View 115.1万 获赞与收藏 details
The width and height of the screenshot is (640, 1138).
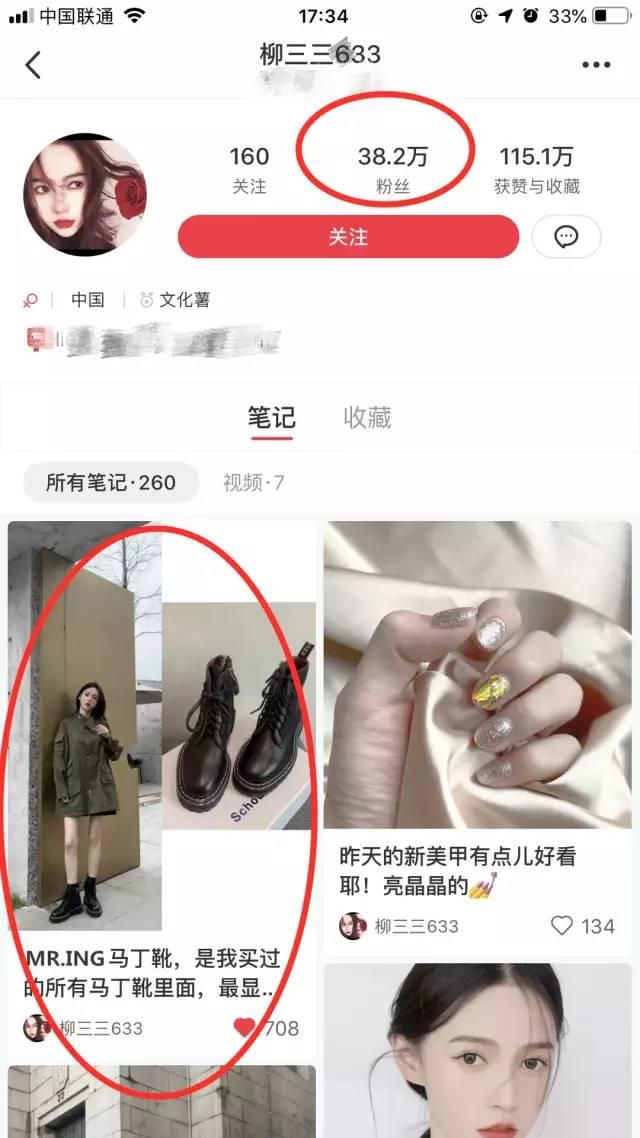pos(536,170)
